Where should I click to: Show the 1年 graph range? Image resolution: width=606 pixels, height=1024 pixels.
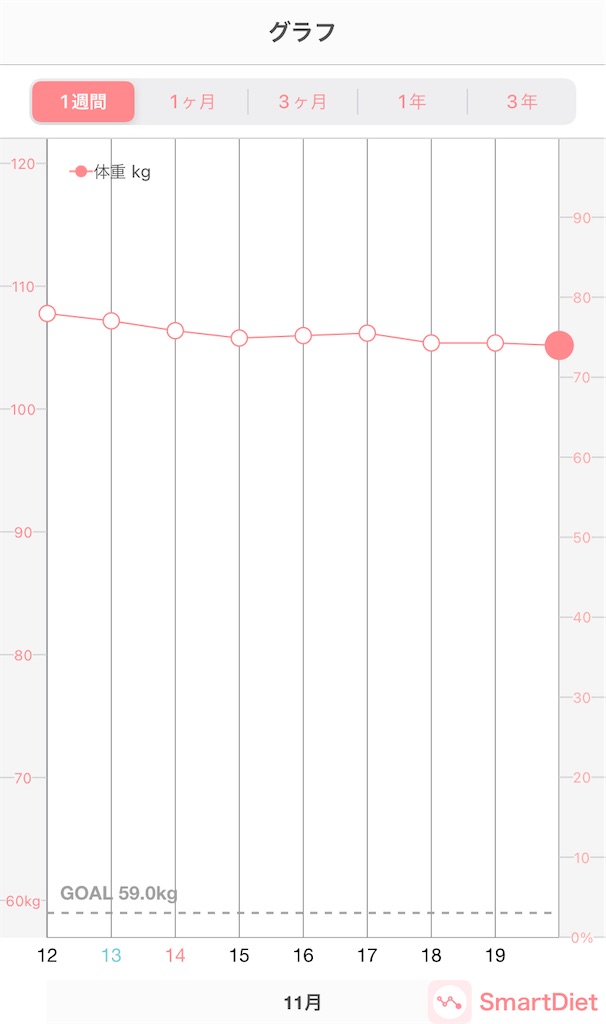click(x=412, y=102)
